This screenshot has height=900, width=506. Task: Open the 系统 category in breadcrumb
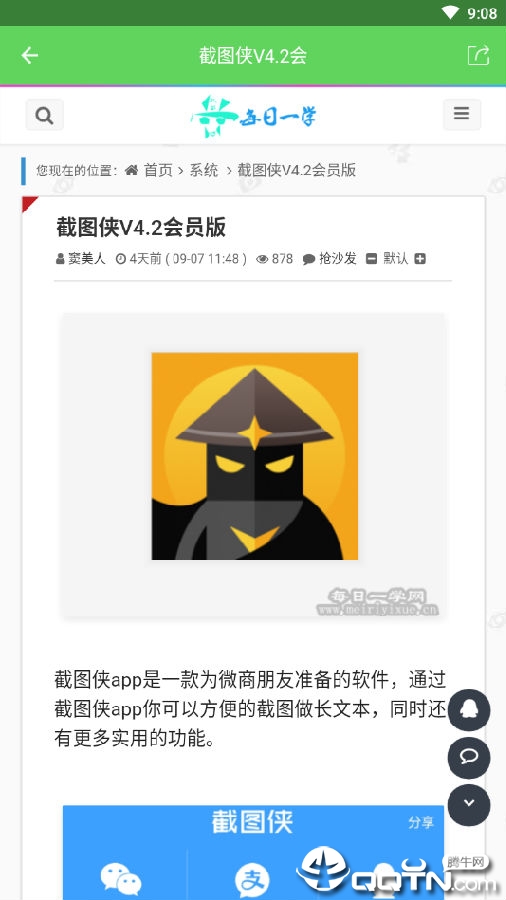[204, 170]
